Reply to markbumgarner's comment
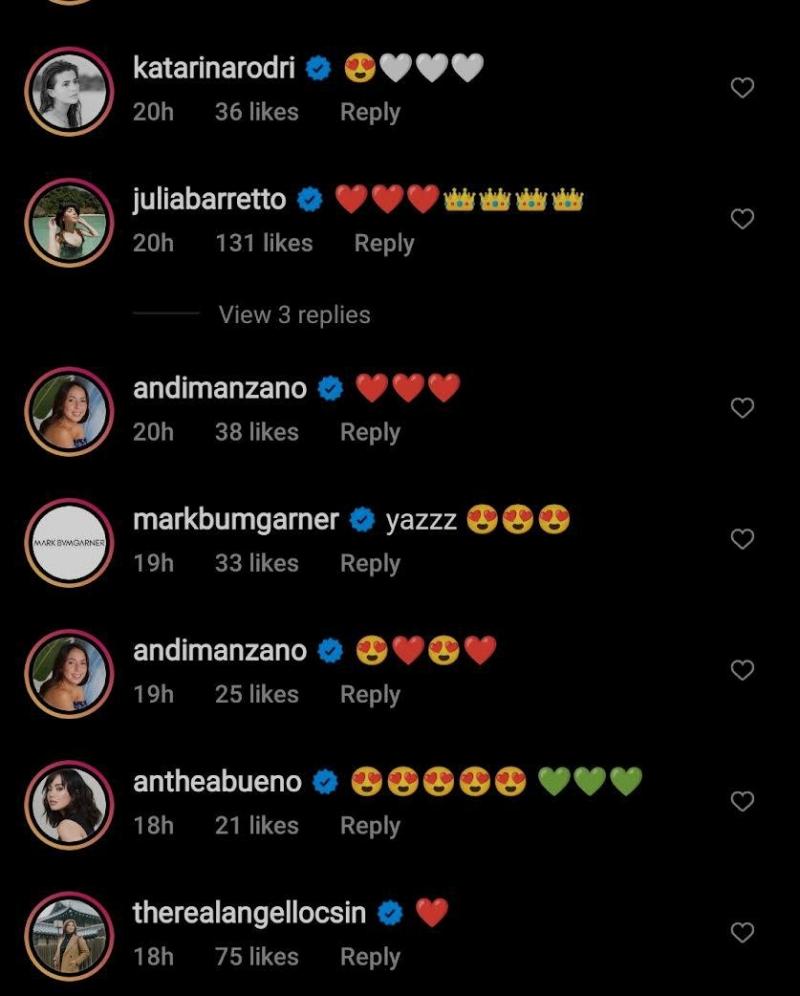 coord(370,564)
